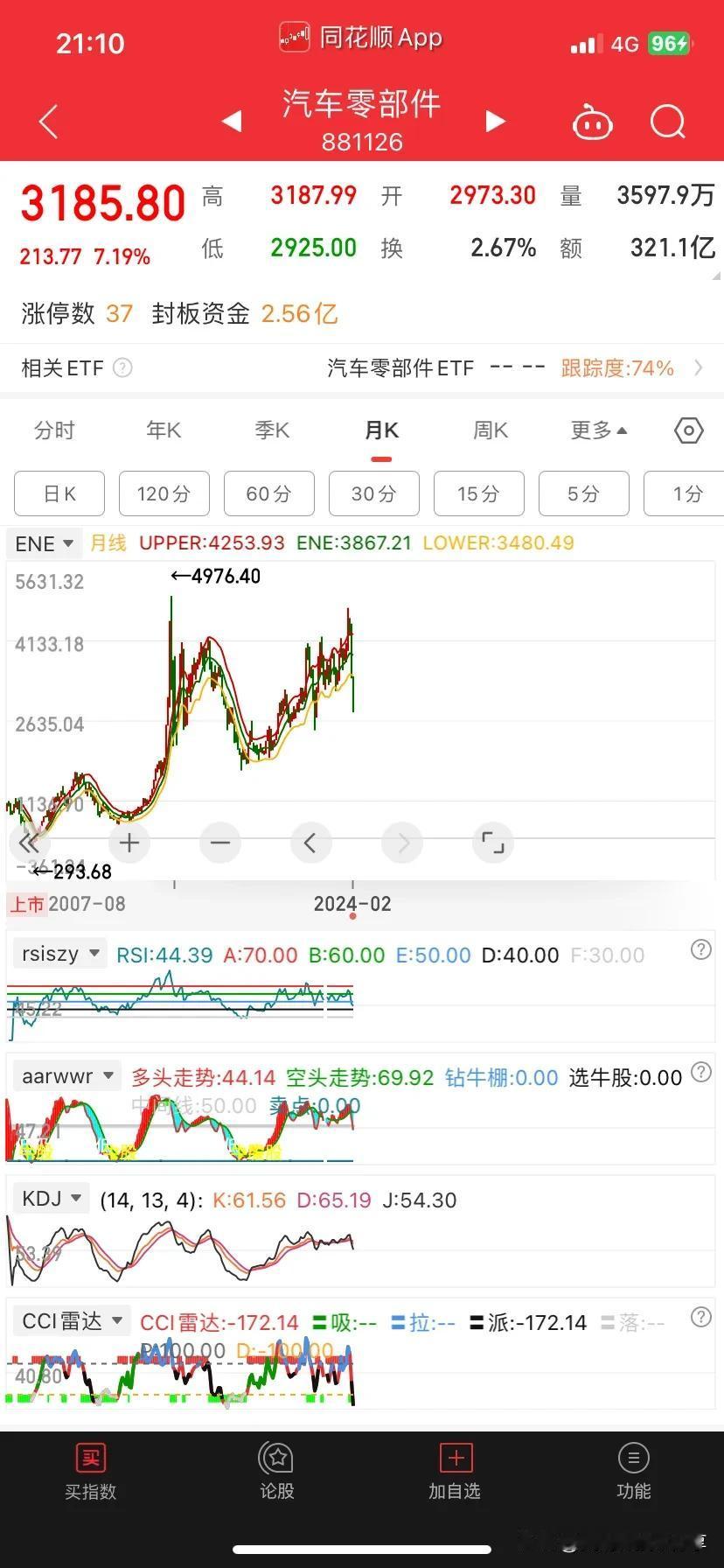Select the 日K period chip
724x1568 pixels.
tap(59, 493)
